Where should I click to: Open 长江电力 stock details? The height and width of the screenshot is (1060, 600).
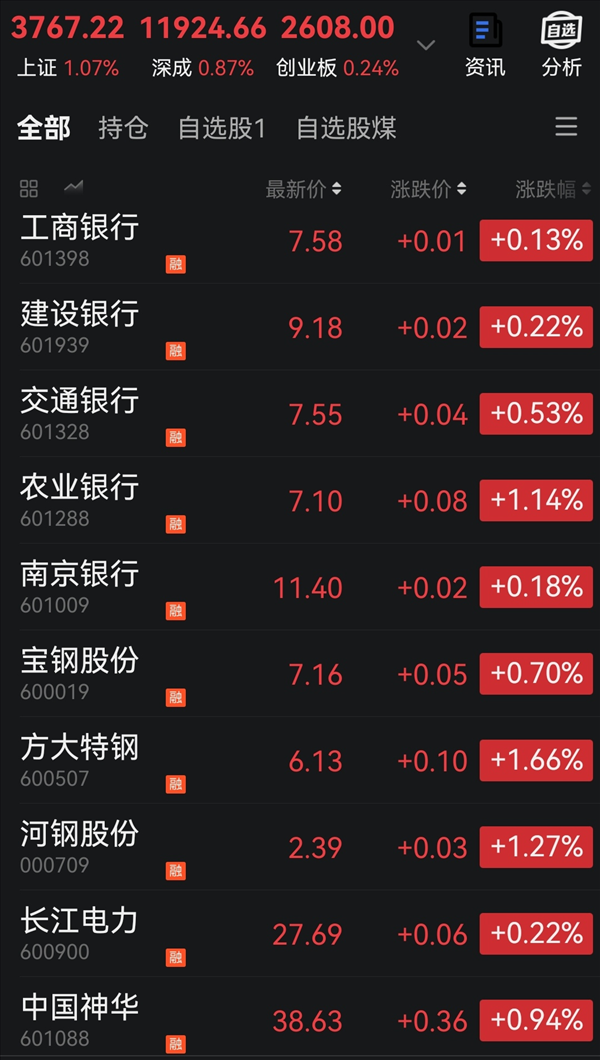pos(300,933)
